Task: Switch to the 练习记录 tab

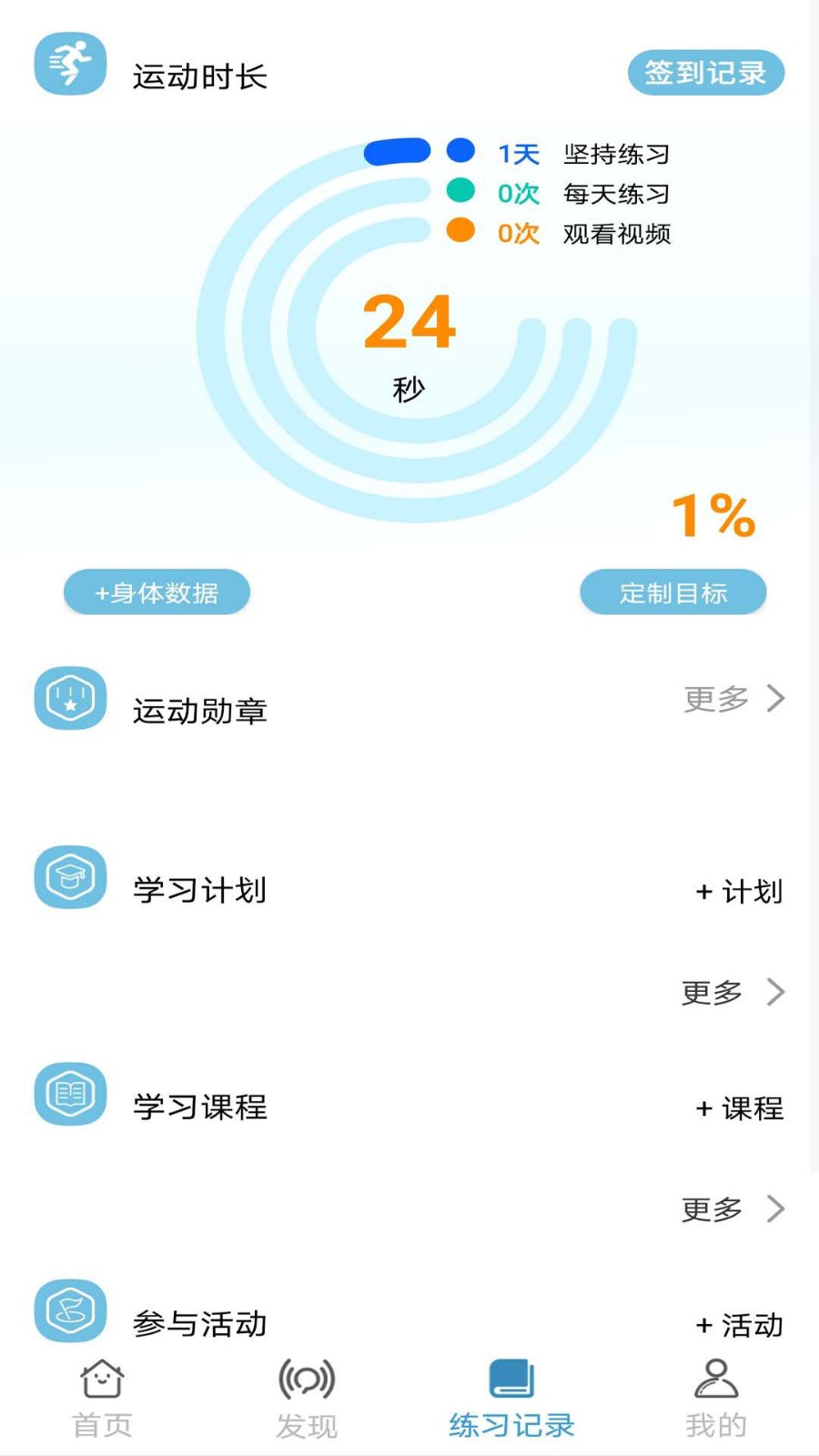Action: coord(510,1392)
